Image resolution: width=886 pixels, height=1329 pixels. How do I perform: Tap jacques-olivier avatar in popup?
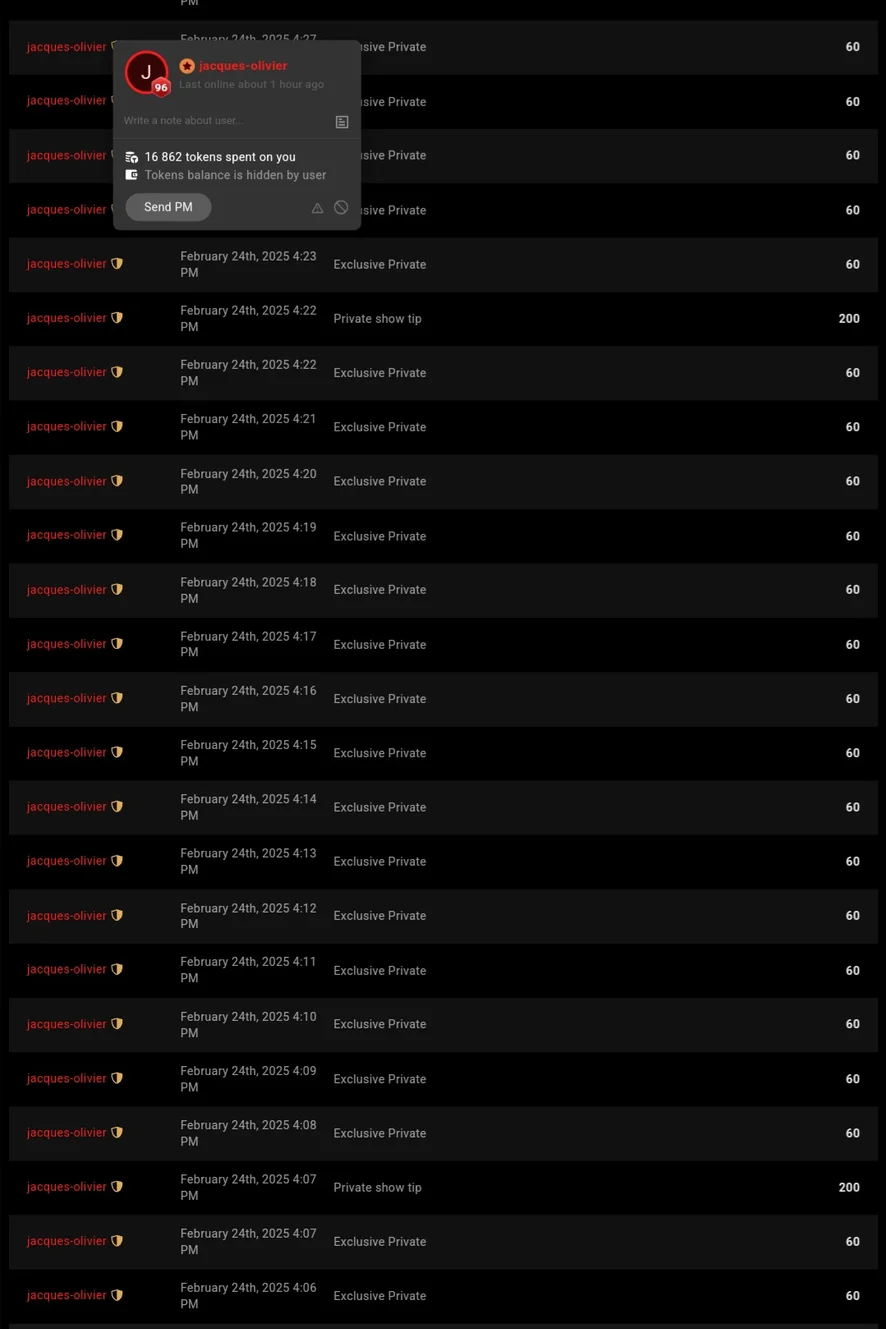146,72
